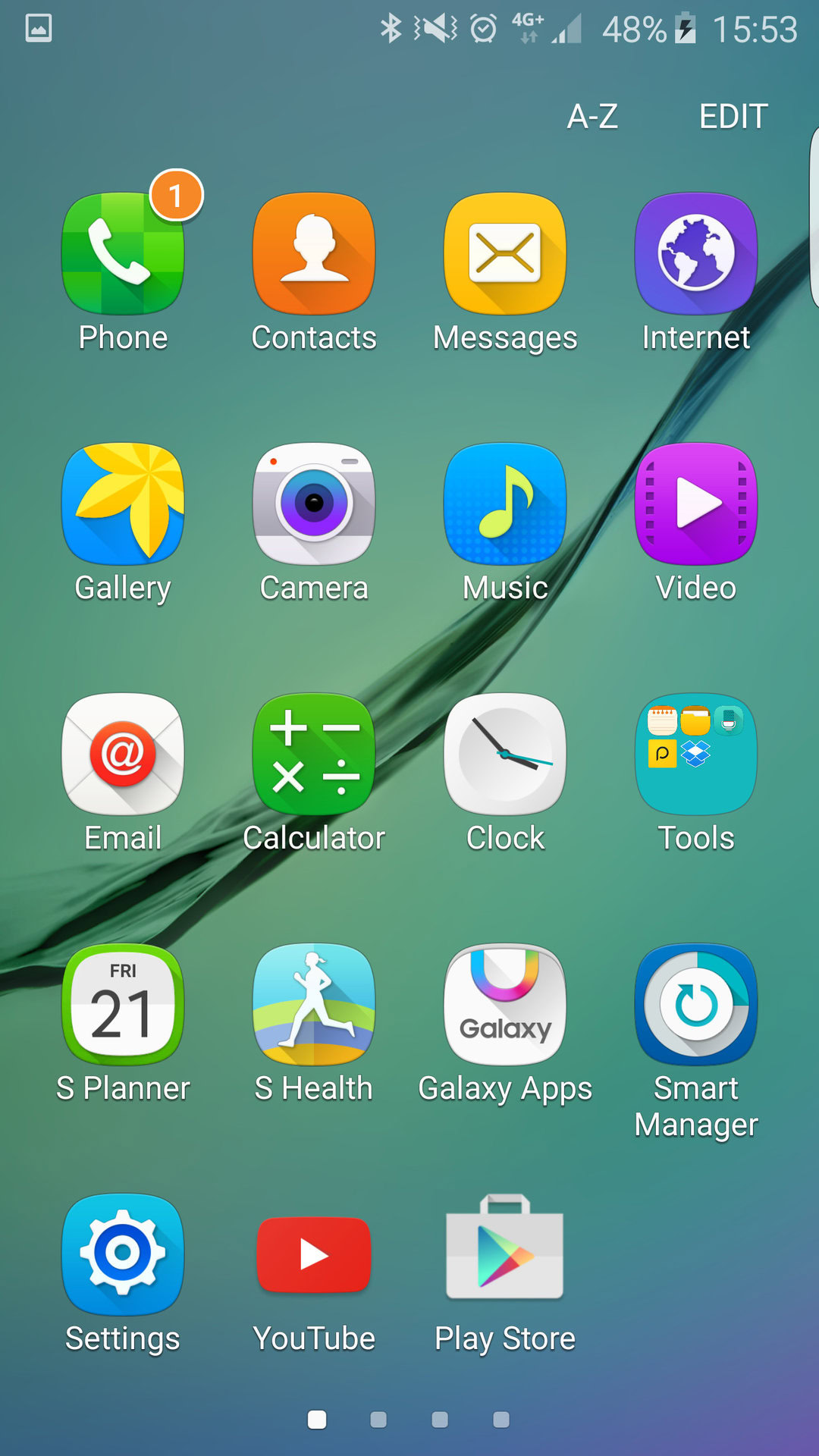Viewport: 819px width, 1456px height.
Task: Open Smart Manager
Action: tap(696, 1005)
